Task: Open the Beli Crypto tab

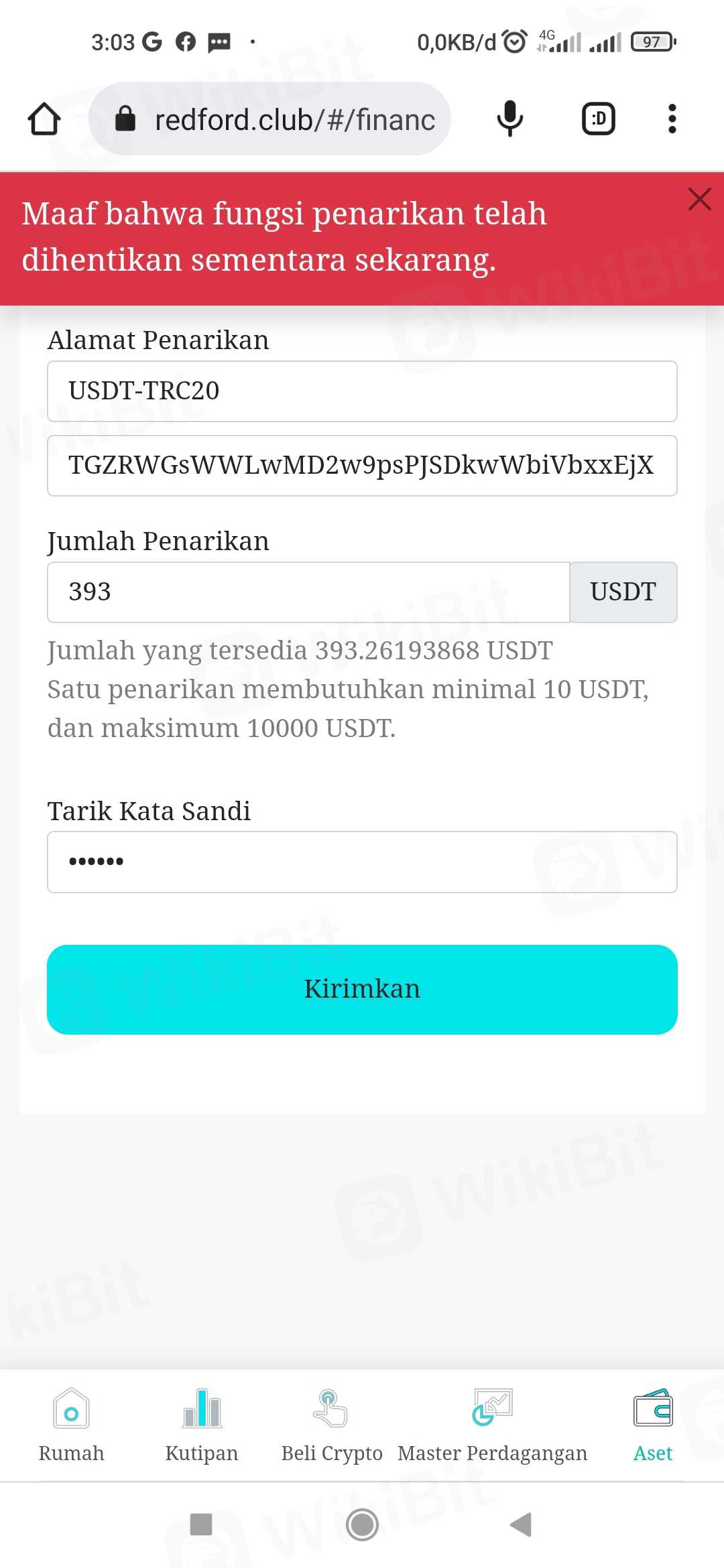Action: click(331, 1425)
